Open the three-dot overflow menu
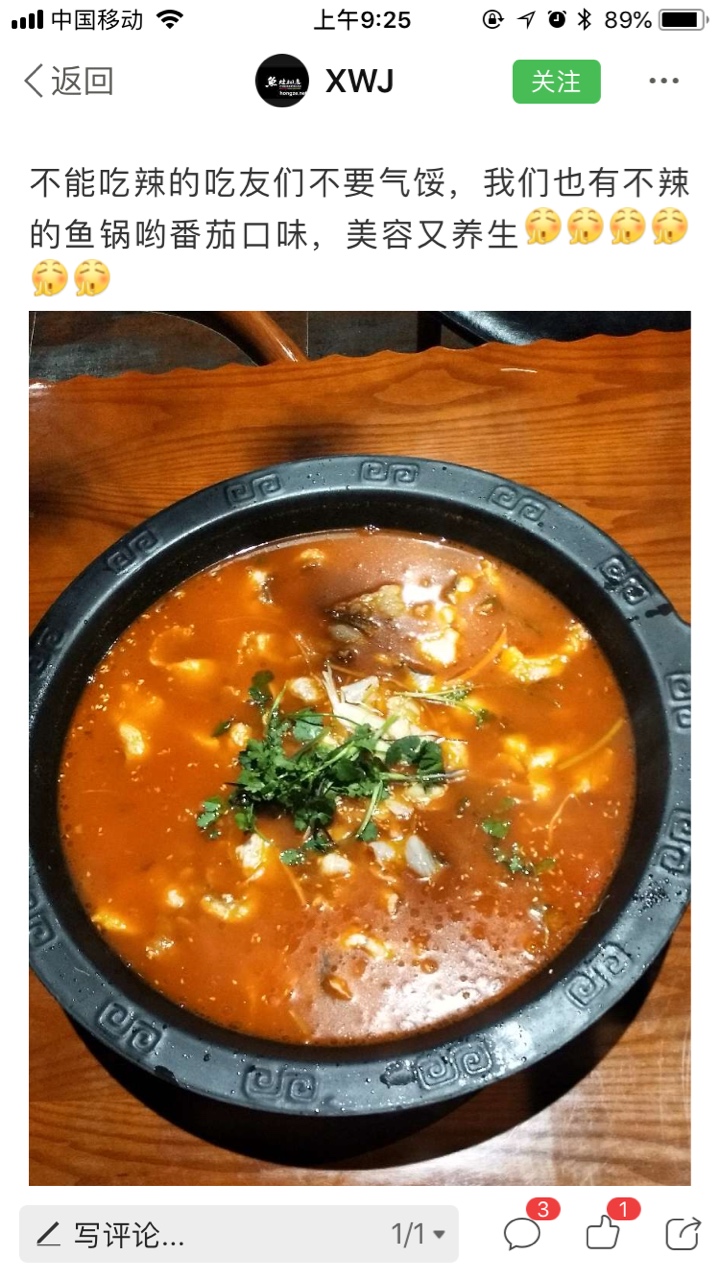Viewport: 720px width, 1280px height. click(664, 81)
